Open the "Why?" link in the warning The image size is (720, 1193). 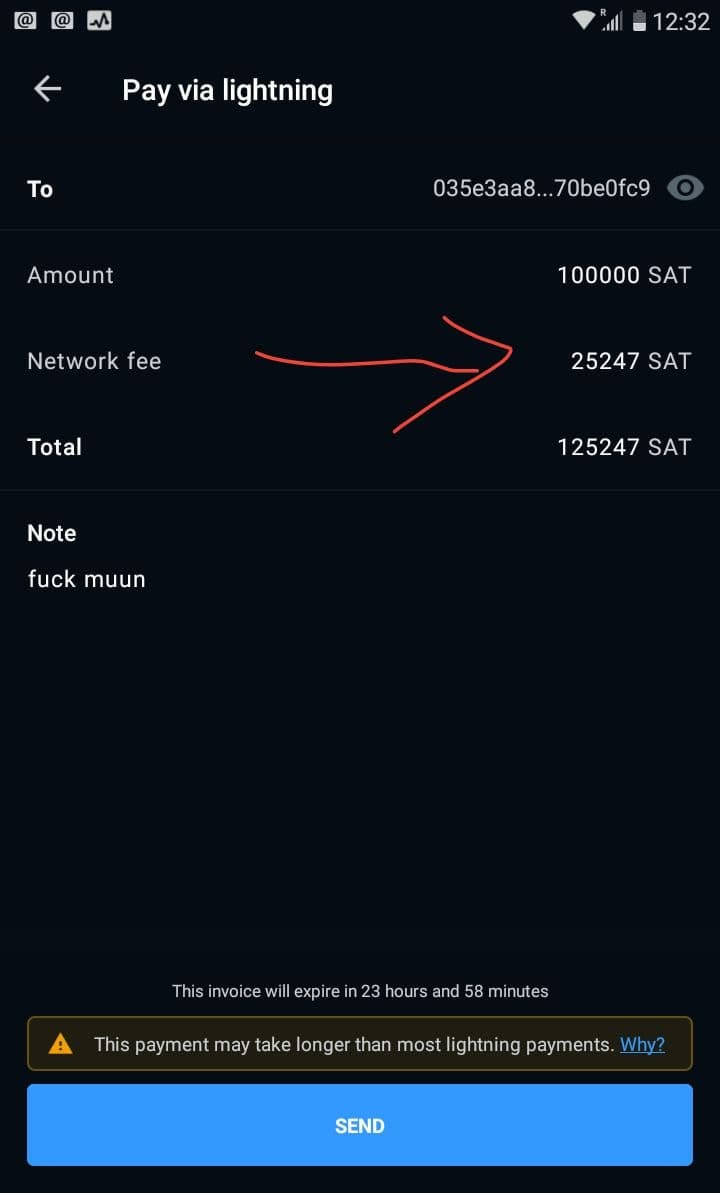pyautogui.click(x=642, y=1044)
